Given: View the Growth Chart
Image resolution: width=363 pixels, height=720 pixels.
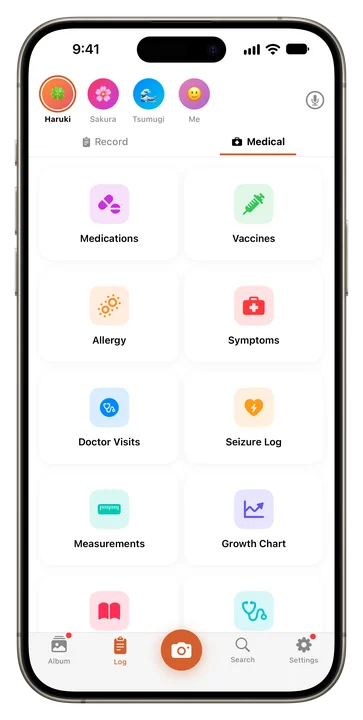Looking at the screenshot, I should click(x=254, y=519).
